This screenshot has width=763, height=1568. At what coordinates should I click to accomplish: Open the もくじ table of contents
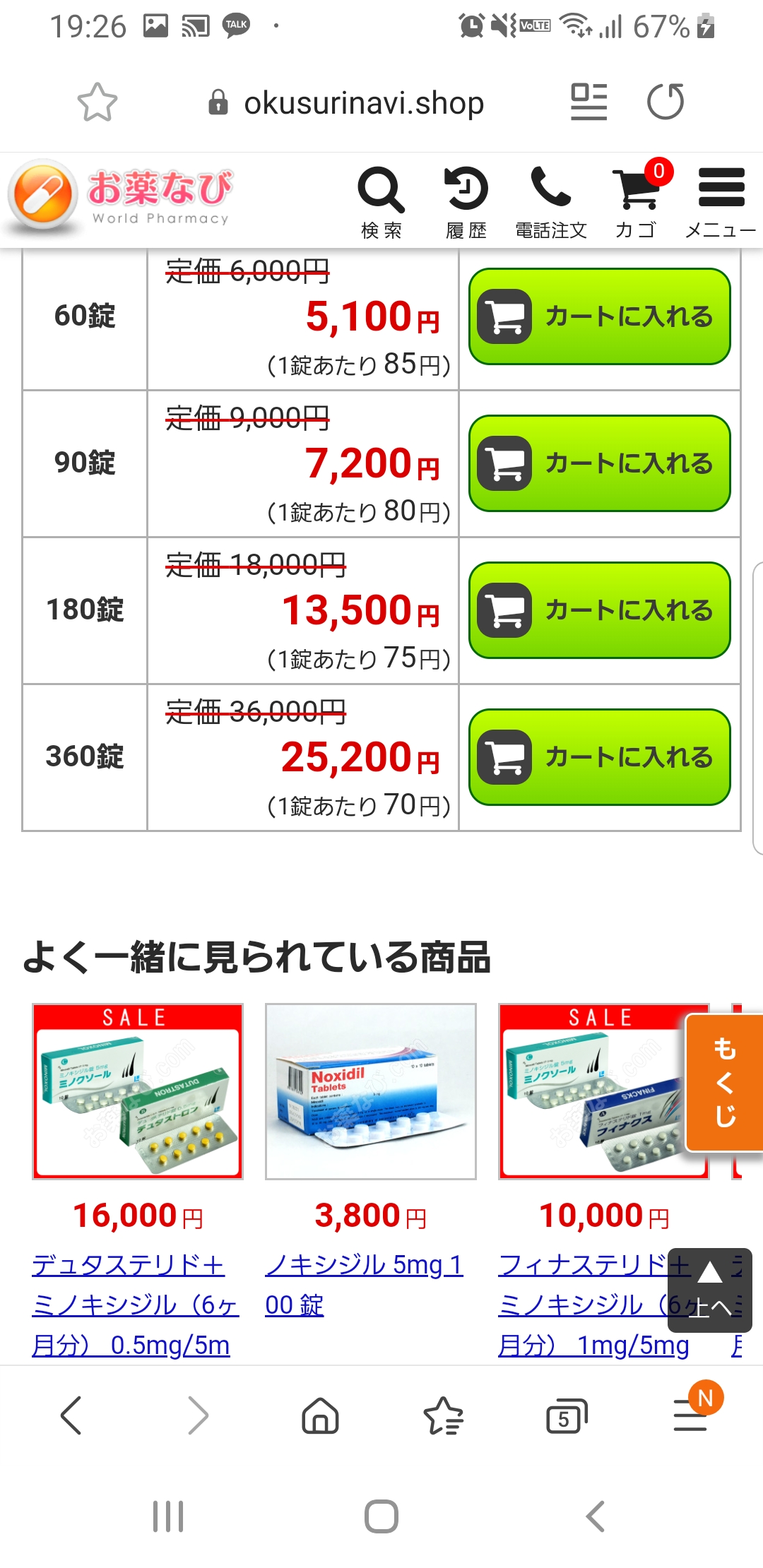(725, 1083)
